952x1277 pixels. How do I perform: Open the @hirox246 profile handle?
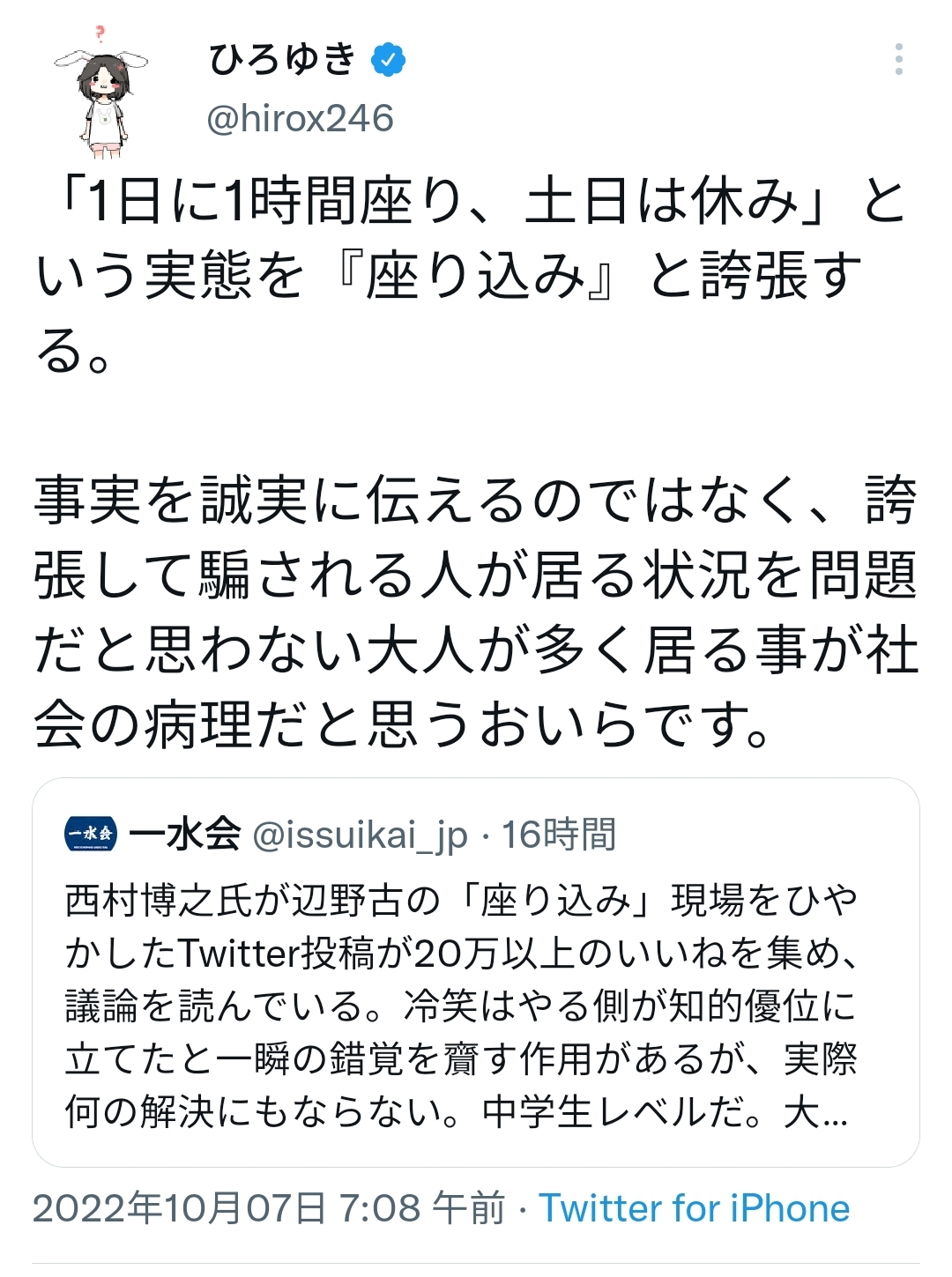click(x=300, y=119)
